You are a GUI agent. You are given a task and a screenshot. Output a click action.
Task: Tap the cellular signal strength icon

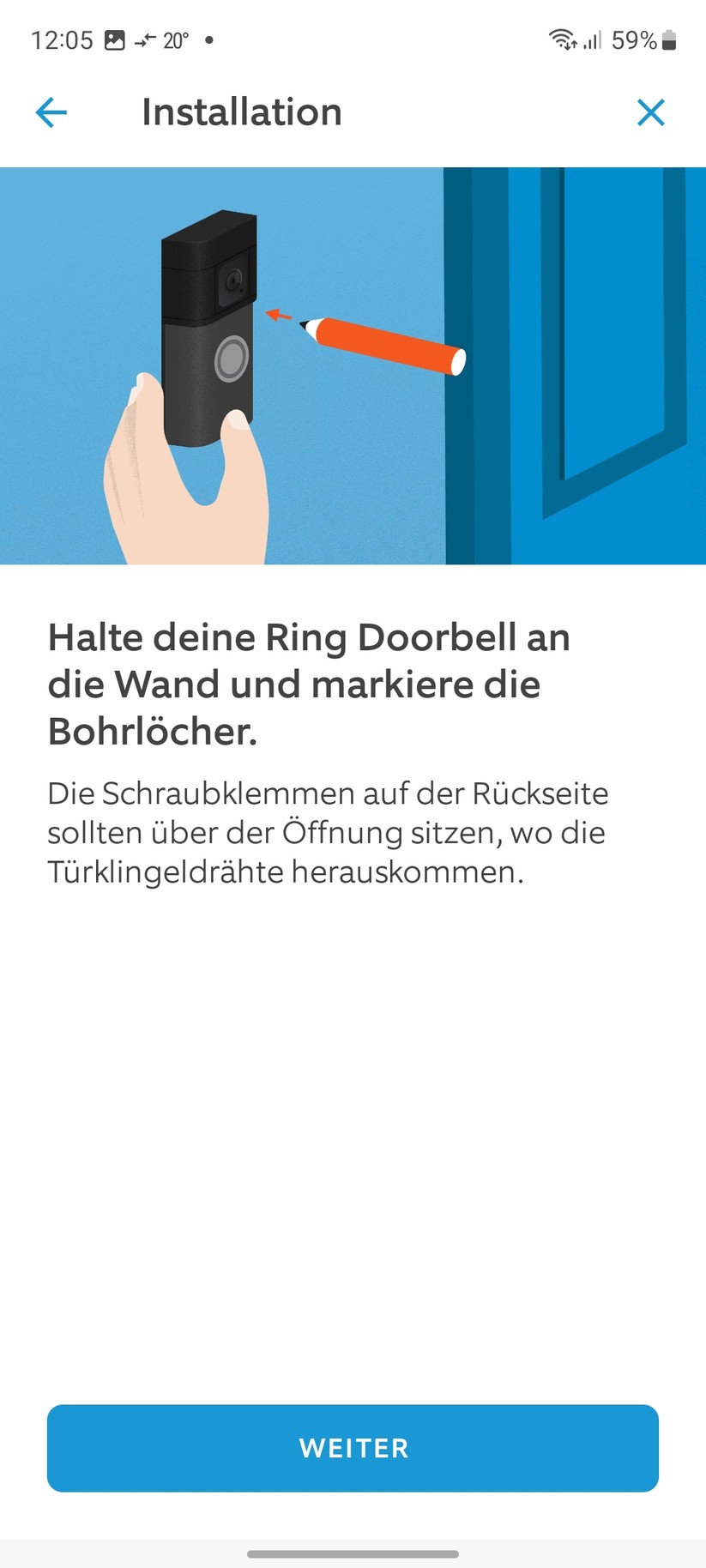click(x=594, y=39)
